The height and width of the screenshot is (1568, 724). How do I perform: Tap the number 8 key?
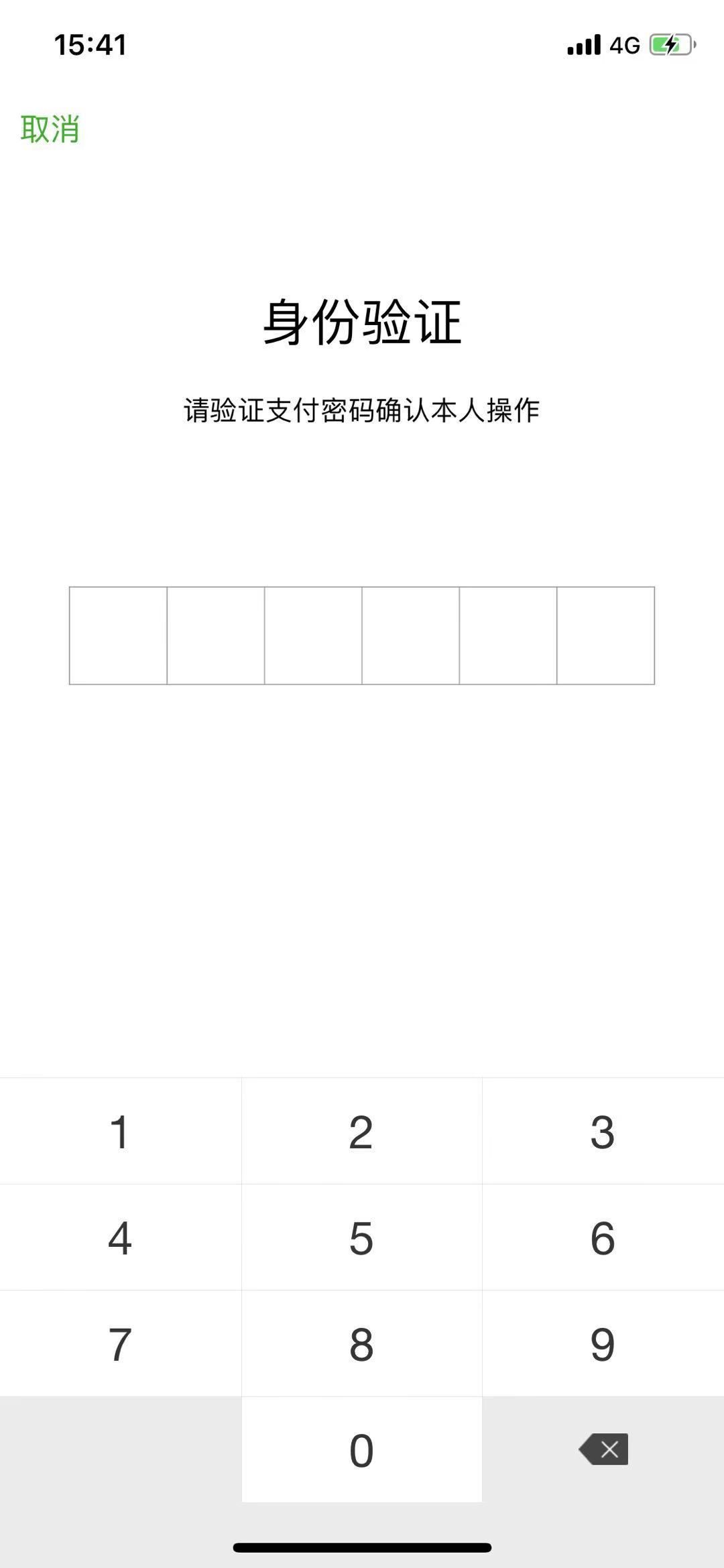point(361,1344)
